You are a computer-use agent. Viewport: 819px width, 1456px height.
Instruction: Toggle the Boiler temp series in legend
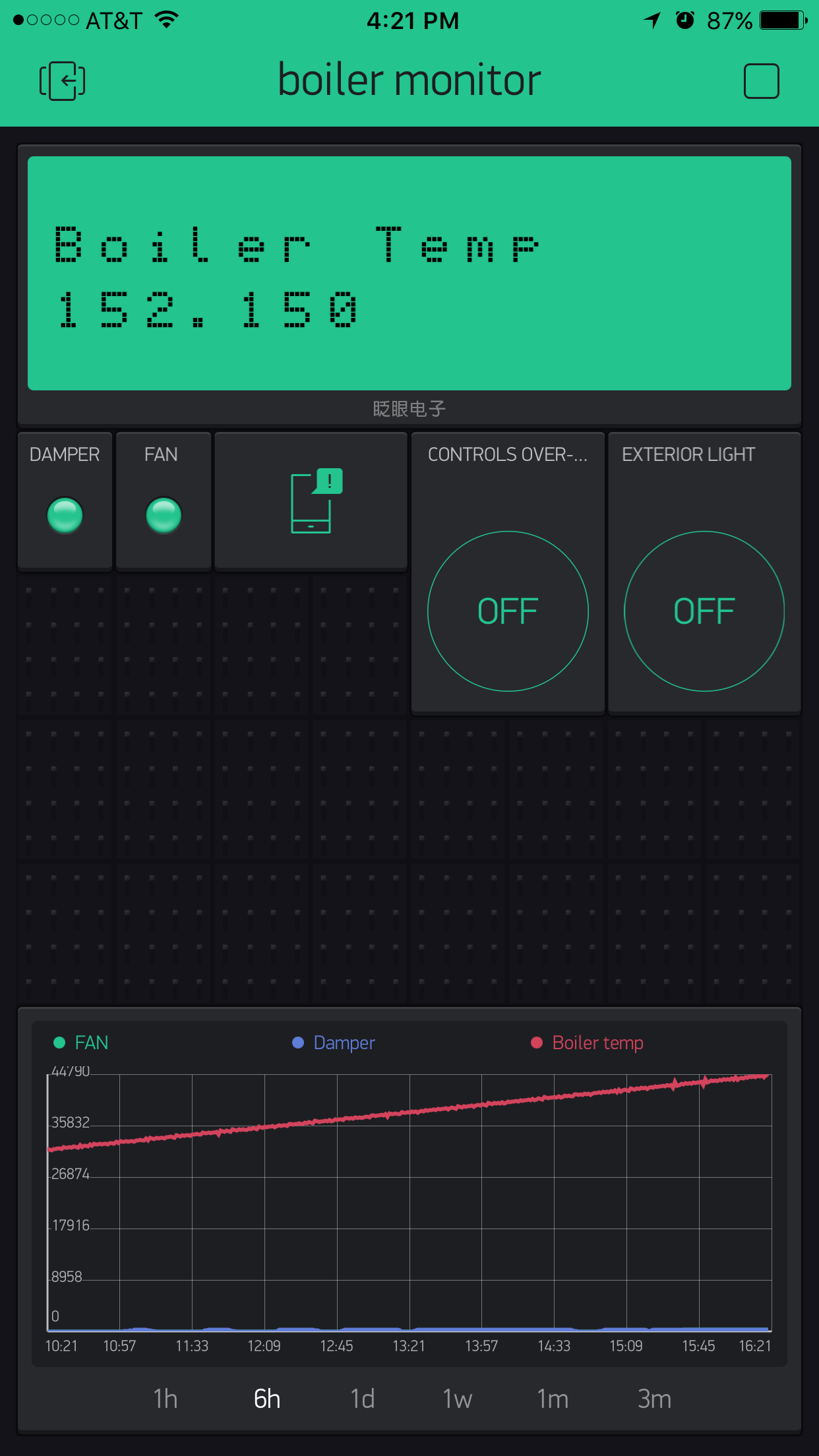click(587, 1043)
